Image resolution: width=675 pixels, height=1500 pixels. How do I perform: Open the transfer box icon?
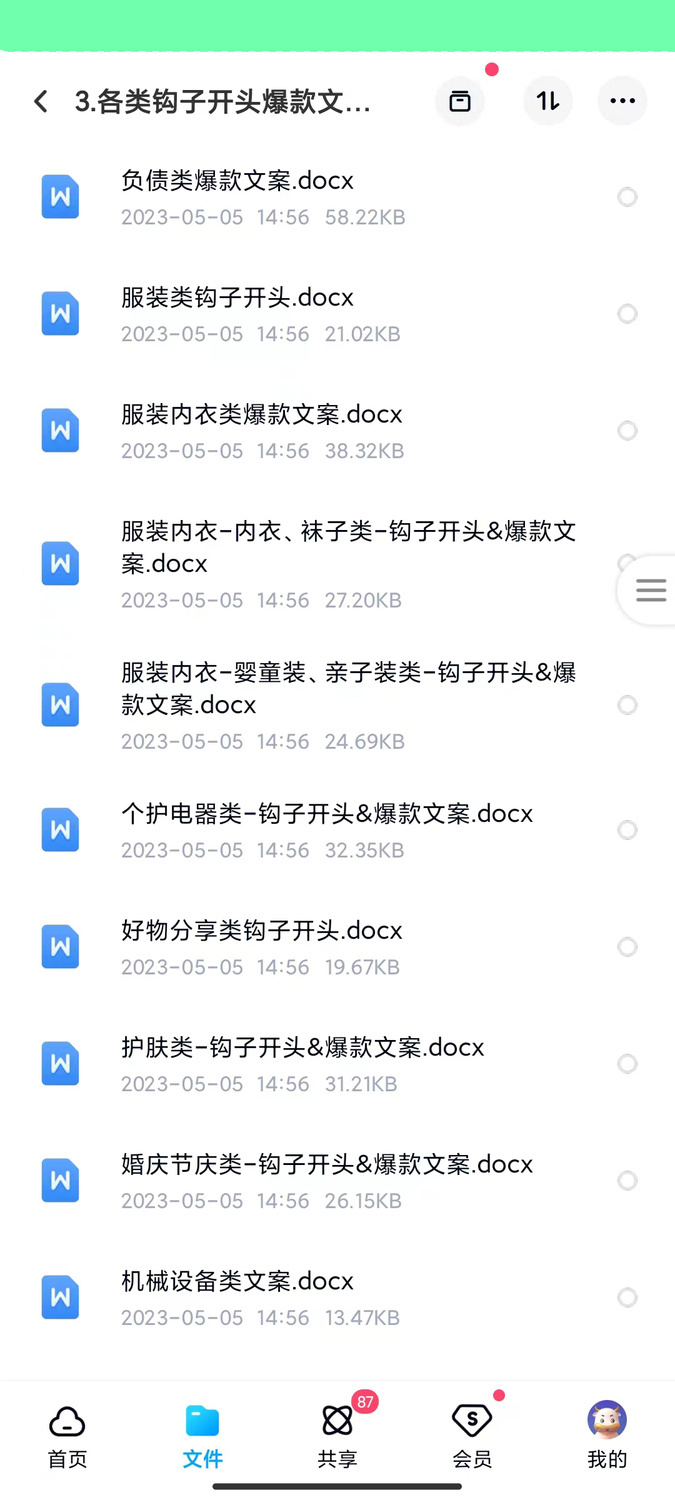460,101
